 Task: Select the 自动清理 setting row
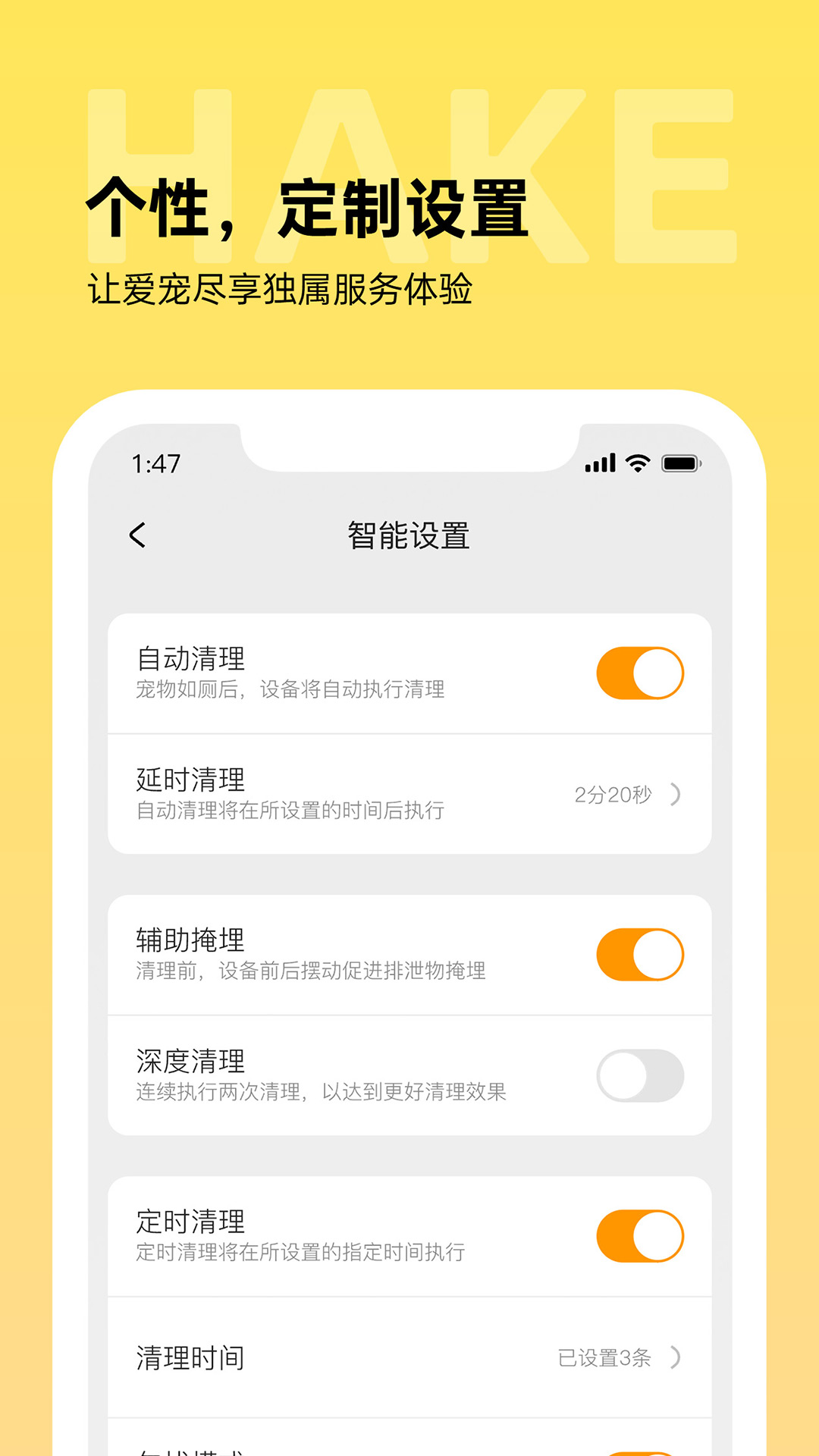pyautogui.click(x=341, y=670)
